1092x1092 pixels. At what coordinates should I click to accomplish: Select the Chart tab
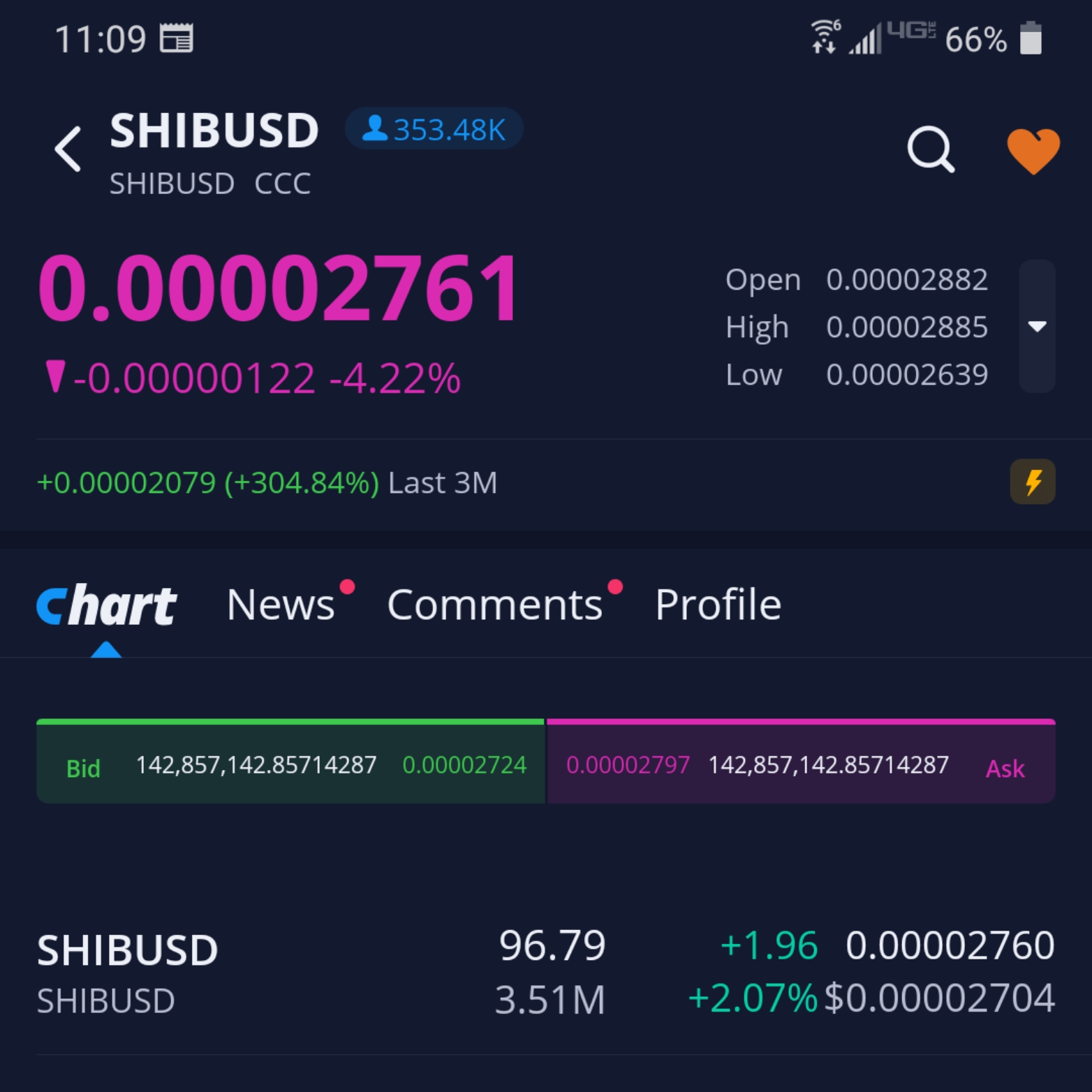click(x=107, y=605)
